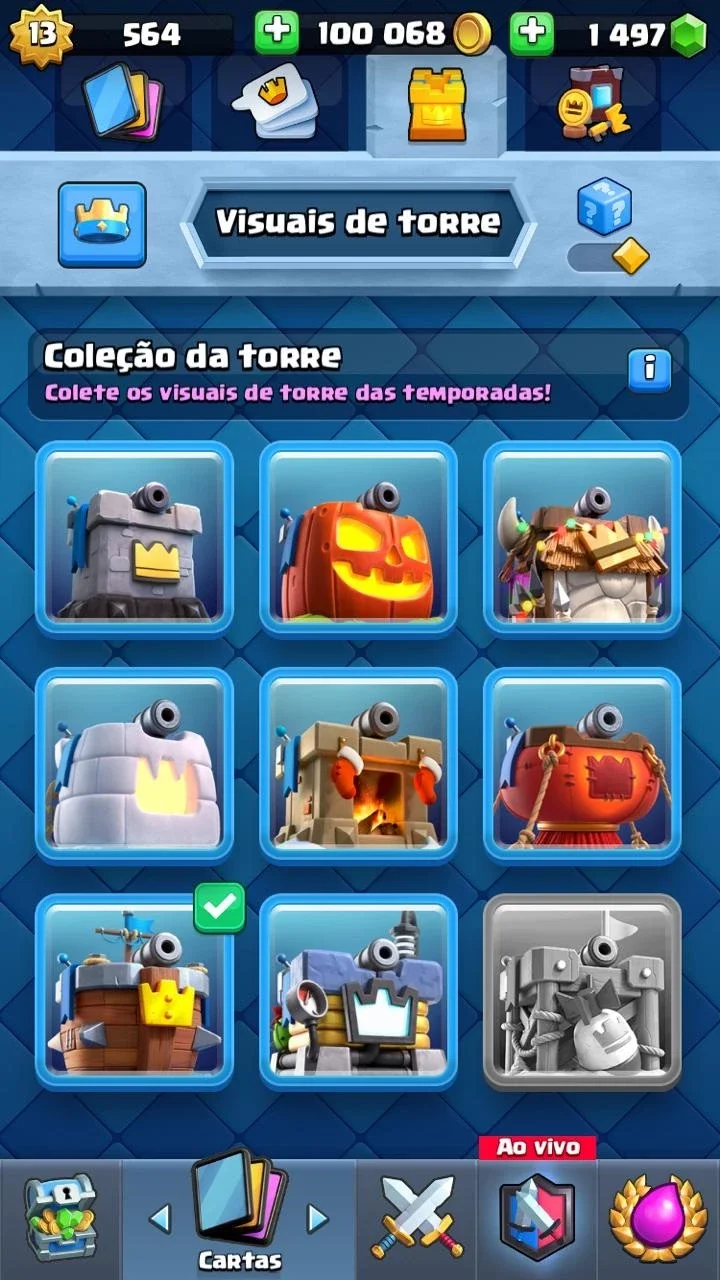
Task: Choose the blue mechanical tower skin
Action: pyautogui.click(x=359, y=991)
